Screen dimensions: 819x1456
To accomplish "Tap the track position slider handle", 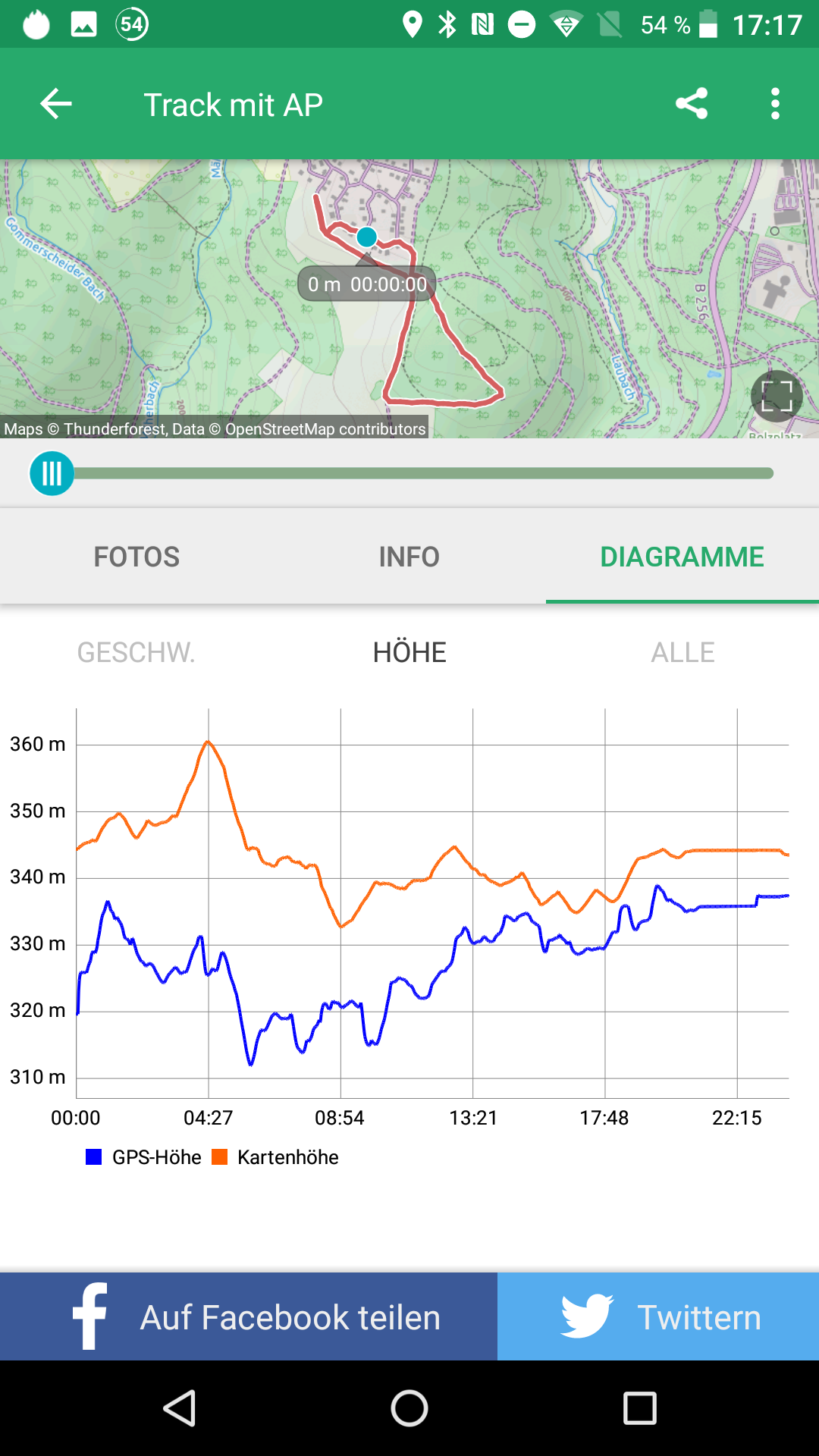I will 52,474.
